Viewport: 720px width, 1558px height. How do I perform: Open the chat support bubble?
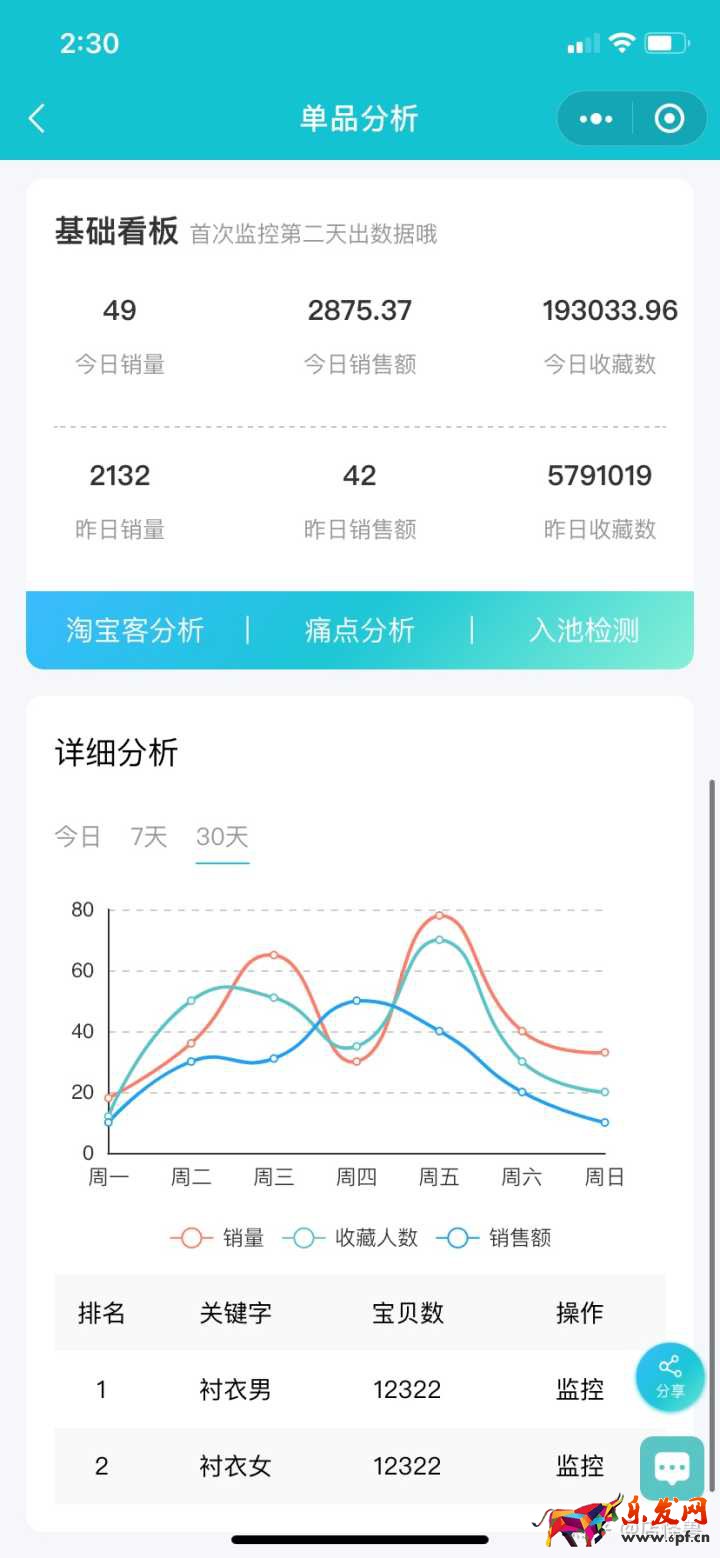pyautogui.click(x=672, y=1468)
